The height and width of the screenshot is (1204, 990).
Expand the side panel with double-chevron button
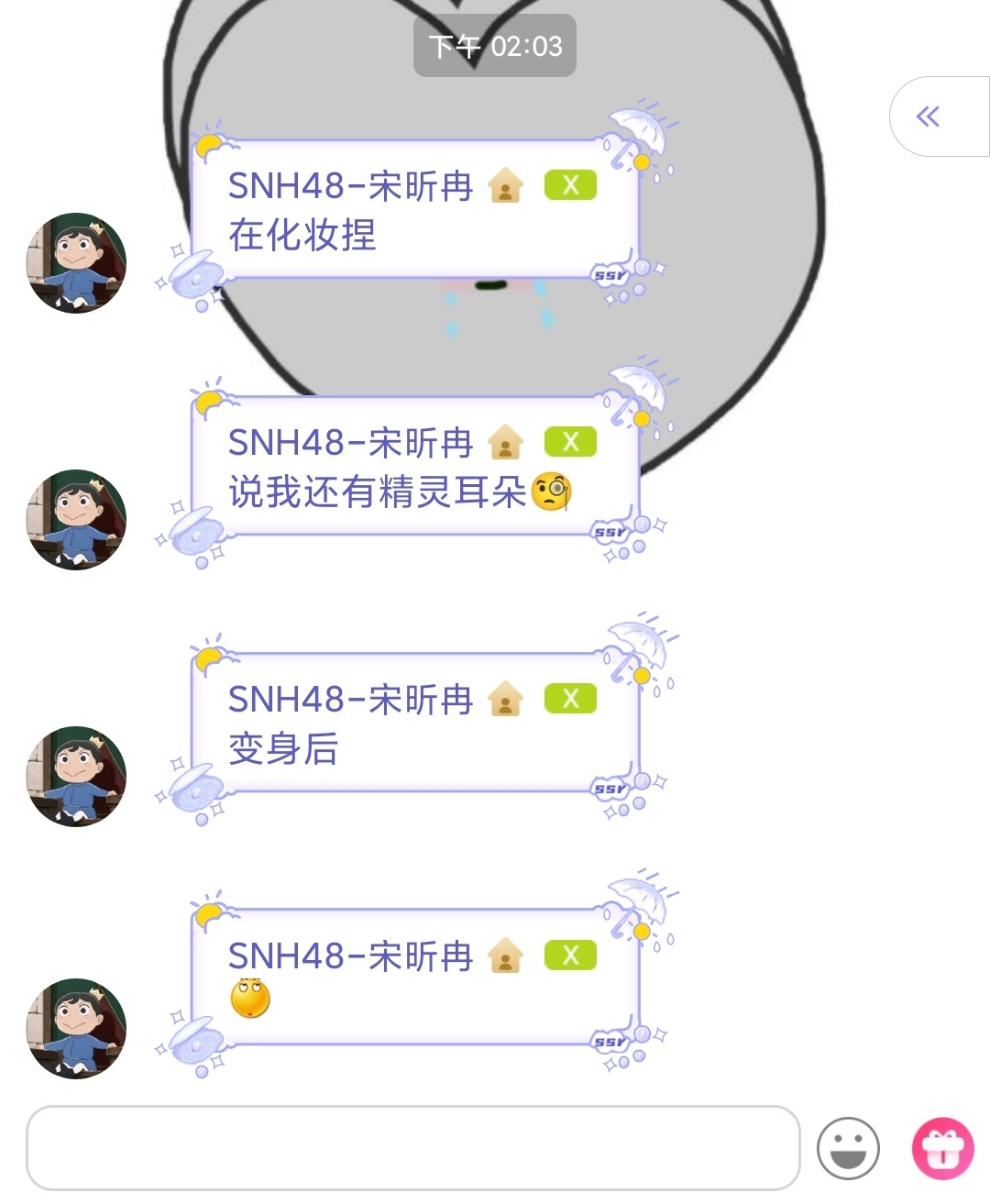pyautogui.click(x=929, y=116)
